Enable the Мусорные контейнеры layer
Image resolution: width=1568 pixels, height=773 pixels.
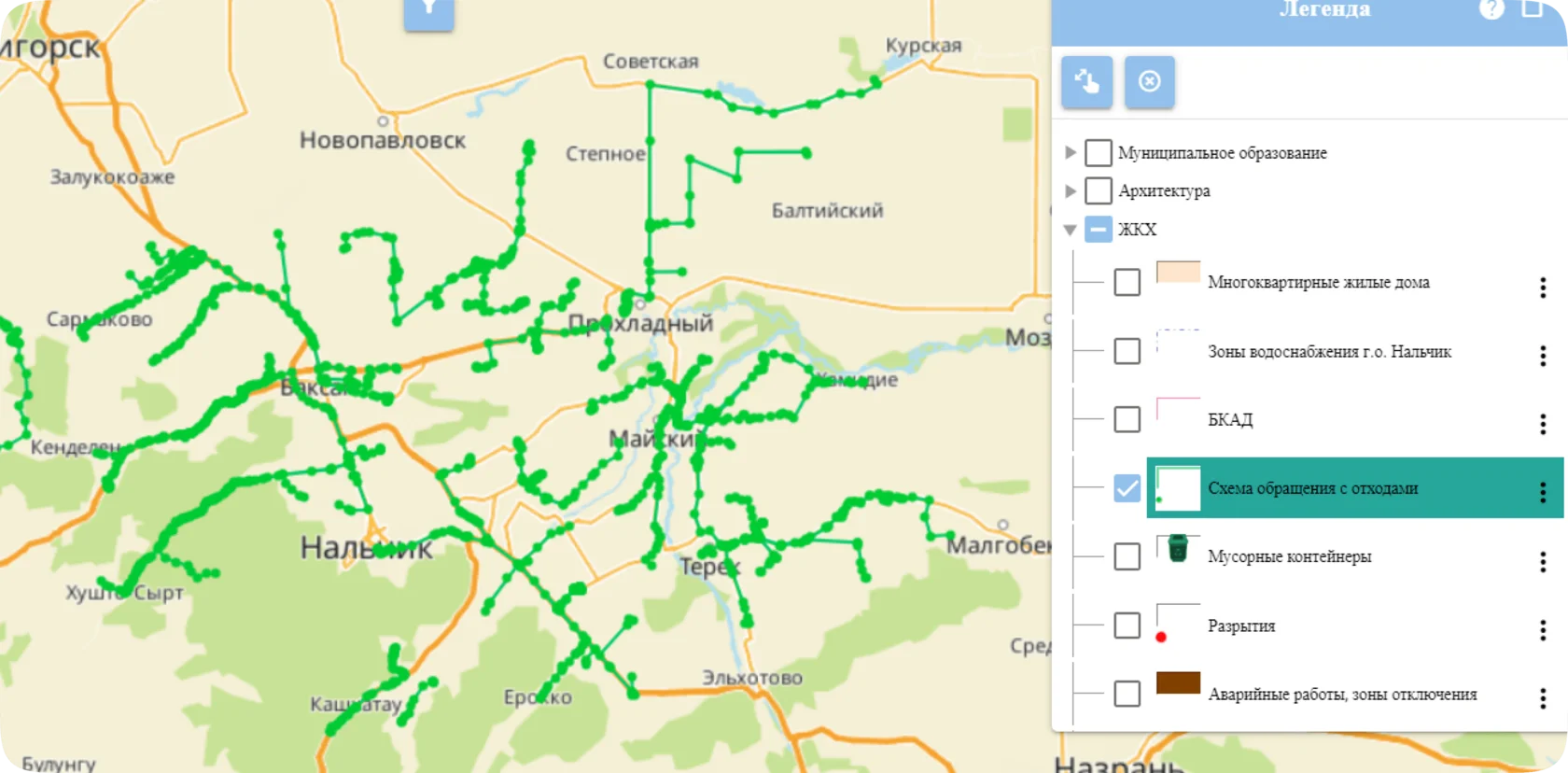click(1127, 556)
